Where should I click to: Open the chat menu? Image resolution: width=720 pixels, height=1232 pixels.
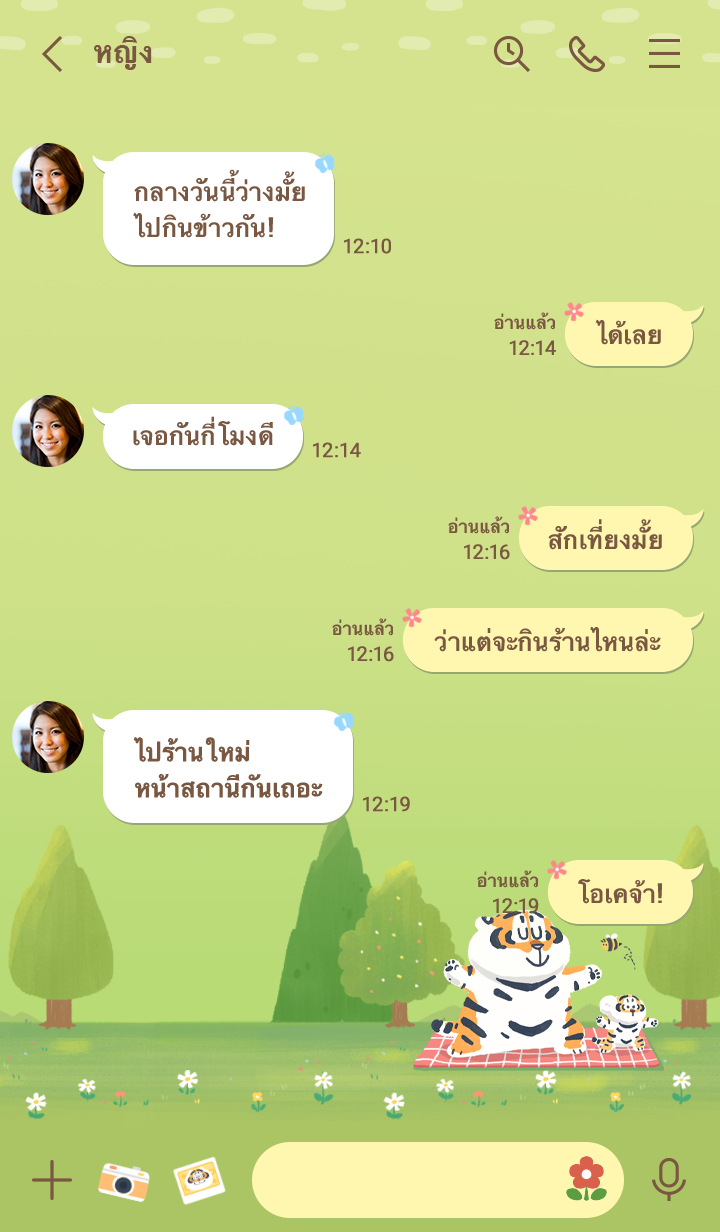point(664,54)
